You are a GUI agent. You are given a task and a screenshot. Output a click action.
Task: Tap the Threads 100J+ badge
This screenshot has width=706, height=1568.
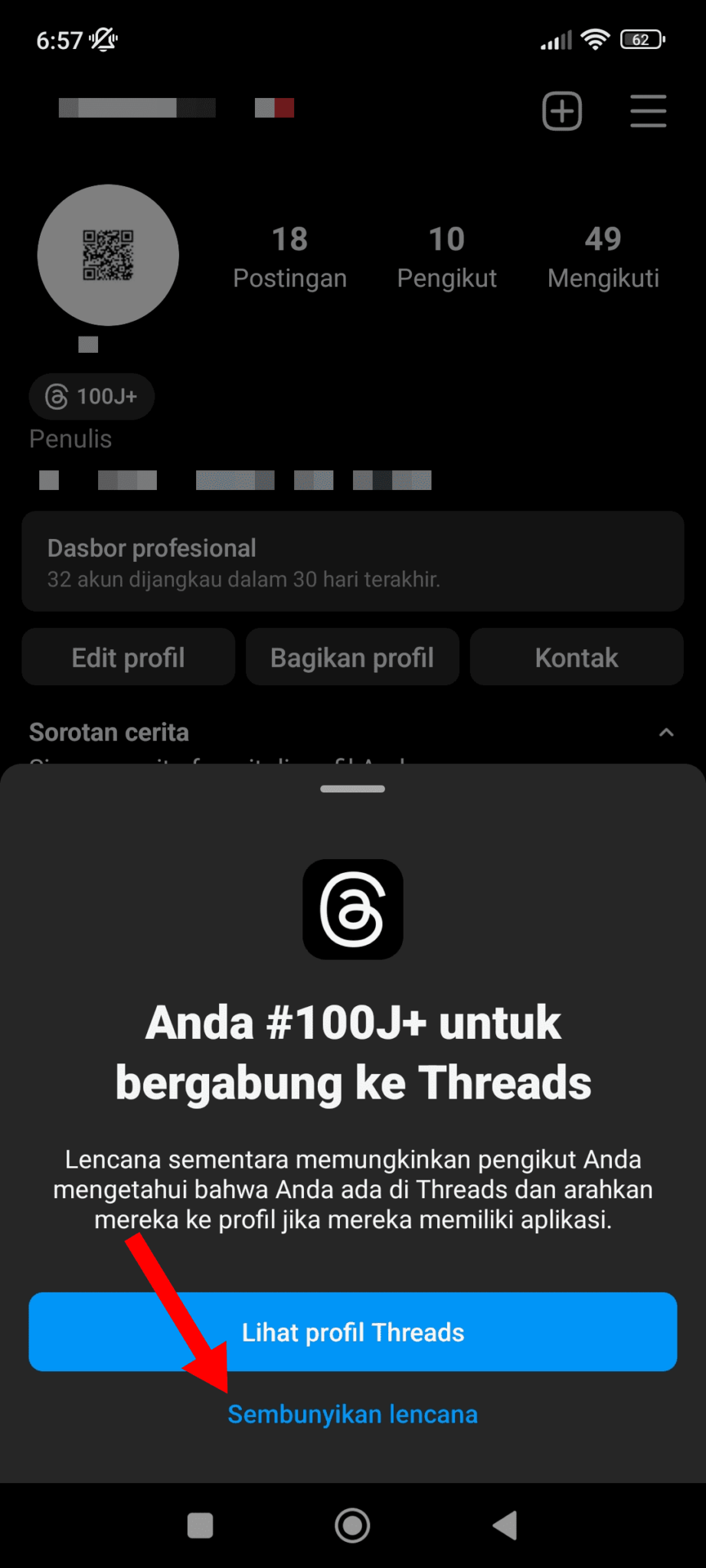point(91,397)
